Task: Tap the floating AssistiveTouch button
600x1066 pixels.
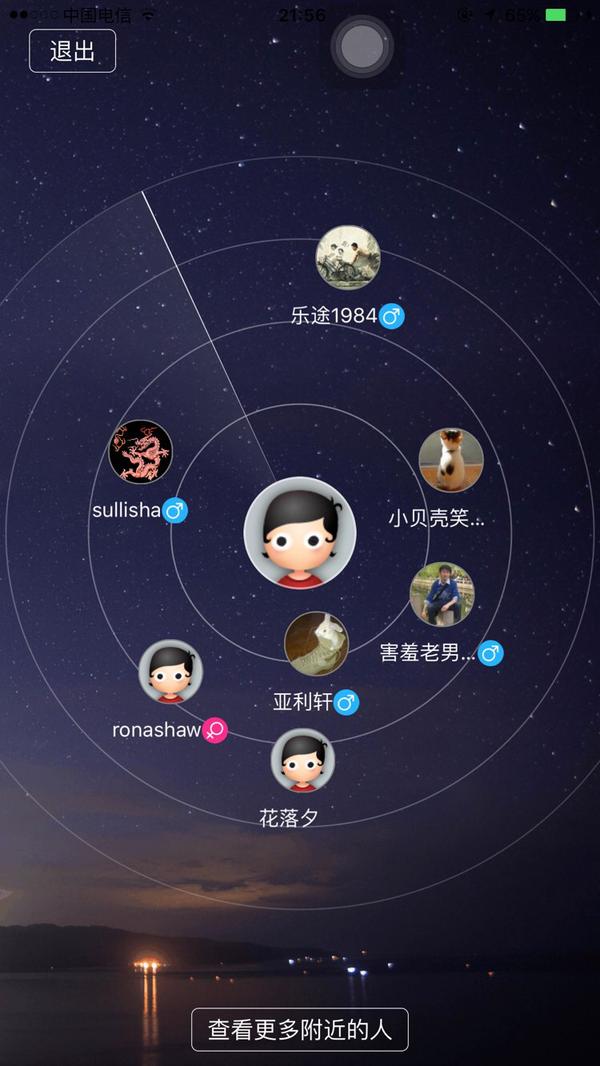Action: [362, 46]
